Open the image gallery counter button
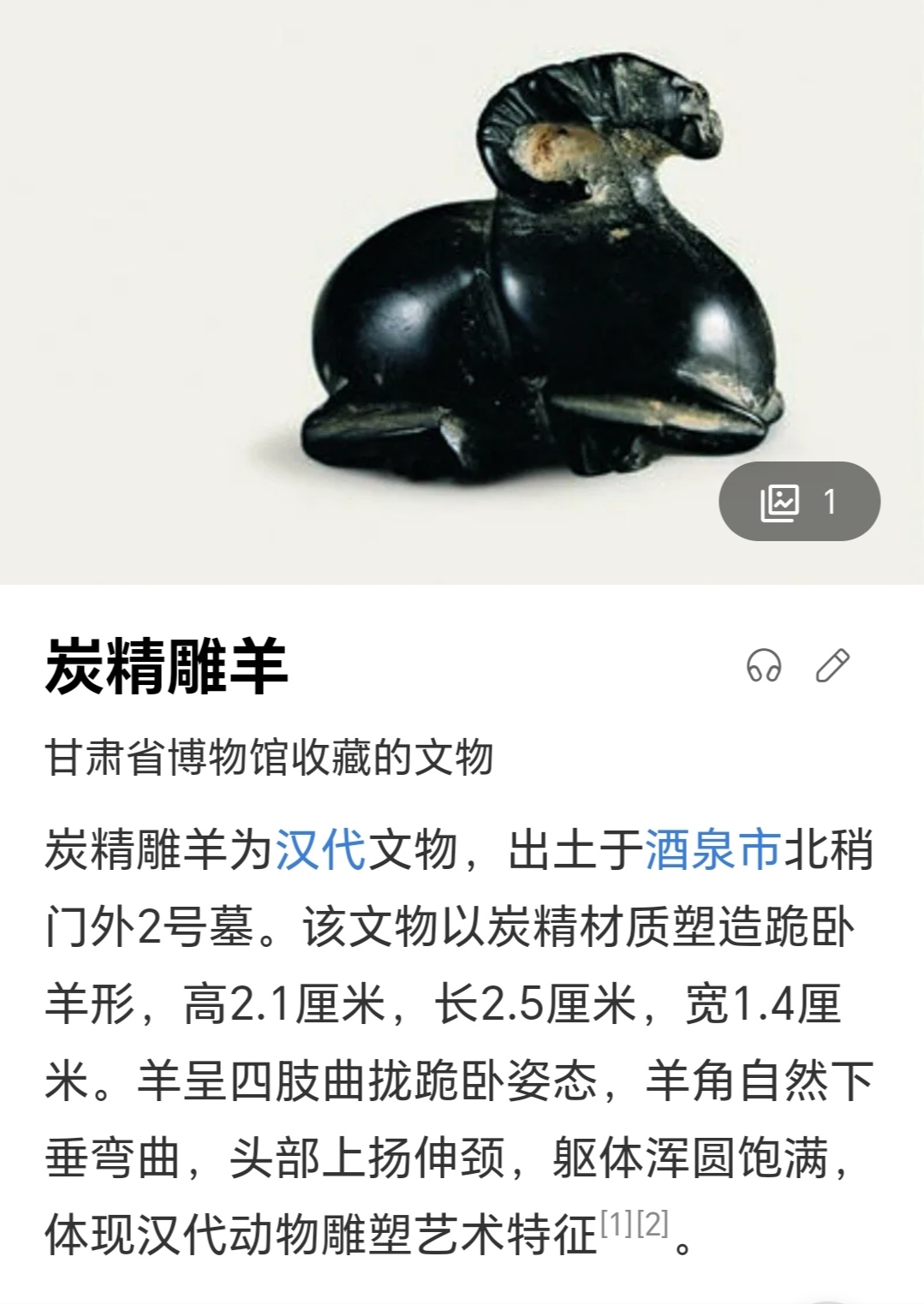 pos(798,502)
